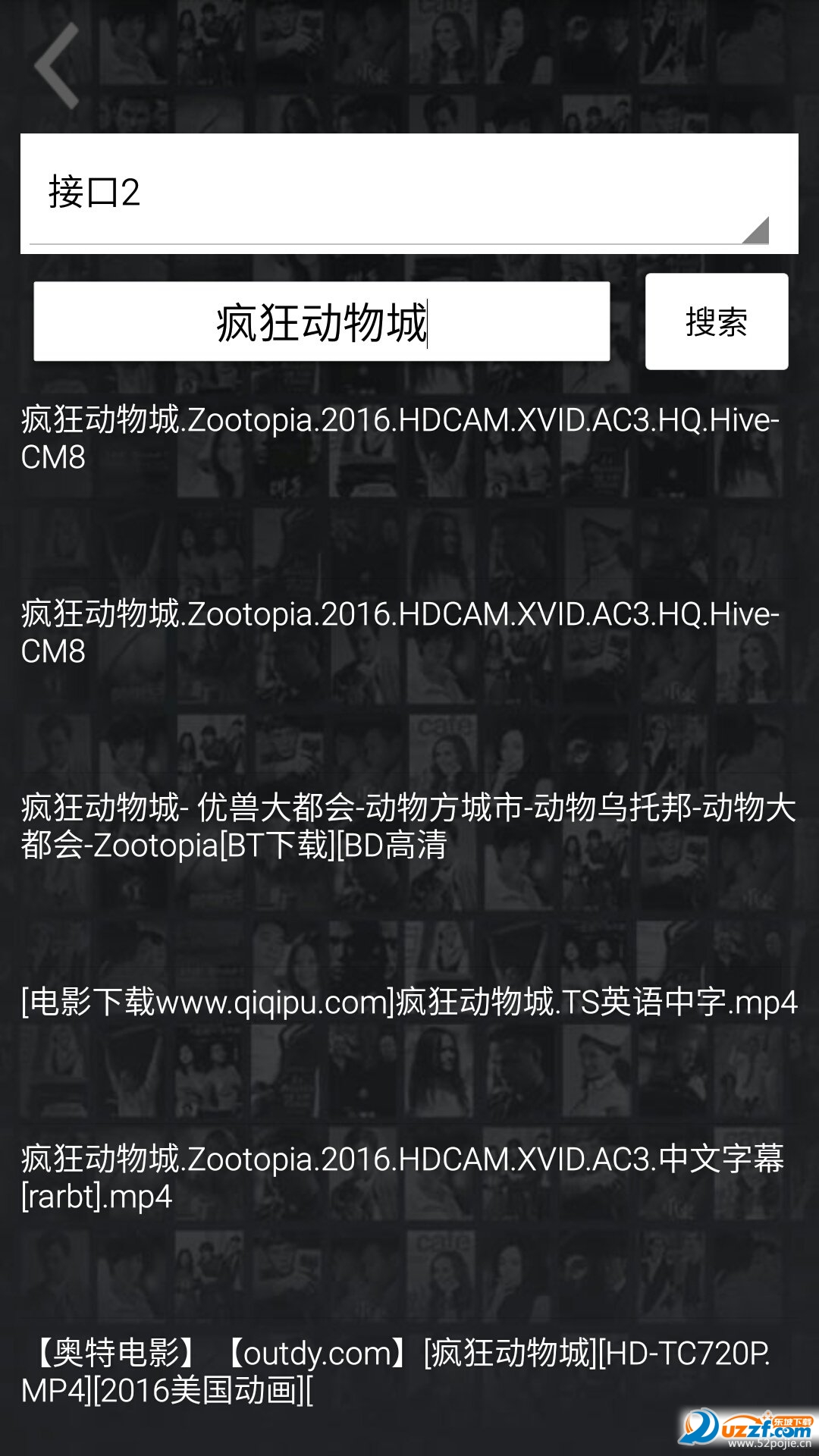Image resolution: width=819 pixels, height=1456 pixels.
Task: Open the qiqipu.com TS英语中字.mp4 result
Action: (x=408, y=1002)
